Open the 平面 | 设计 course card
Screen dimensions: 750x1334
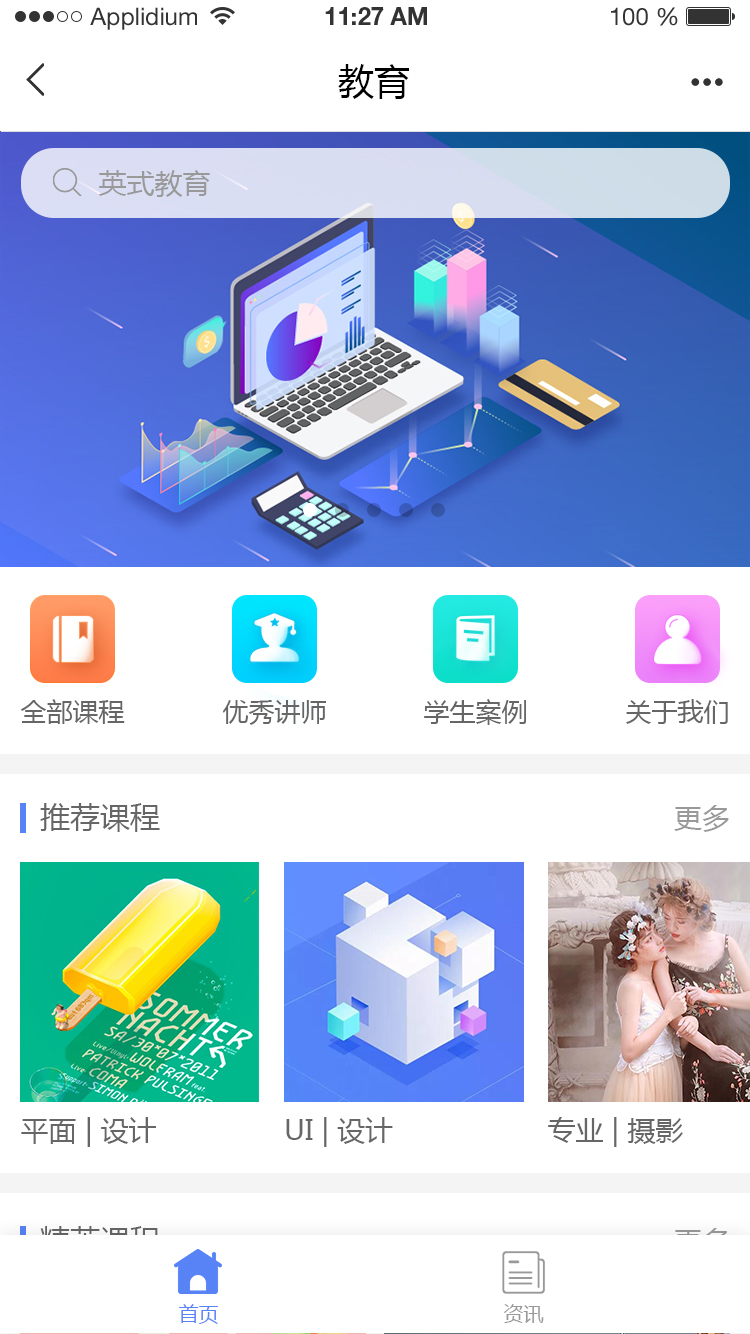coord(140,1004)
